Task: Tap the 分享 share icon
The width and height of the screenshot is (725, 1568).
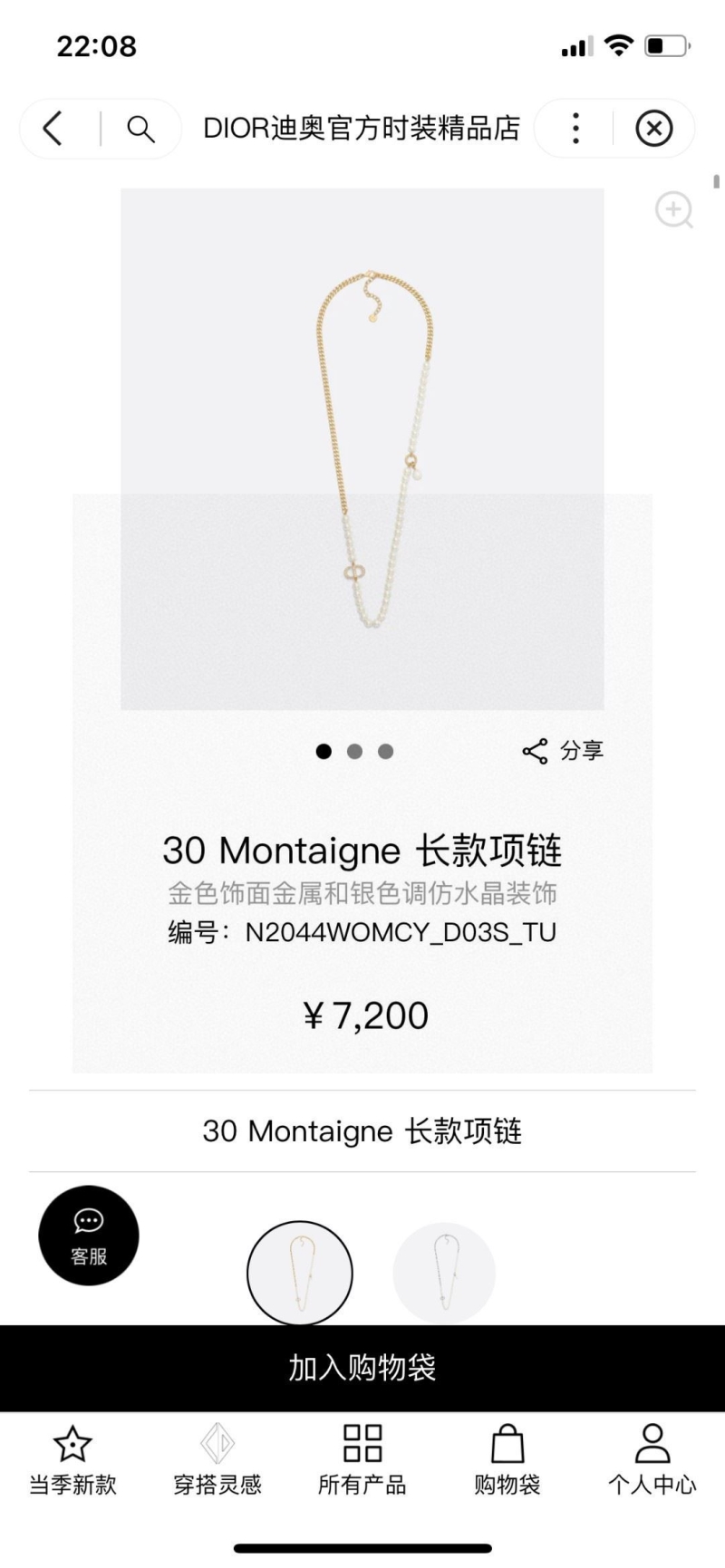Action: pyautogui.click(x=535, y=750)
